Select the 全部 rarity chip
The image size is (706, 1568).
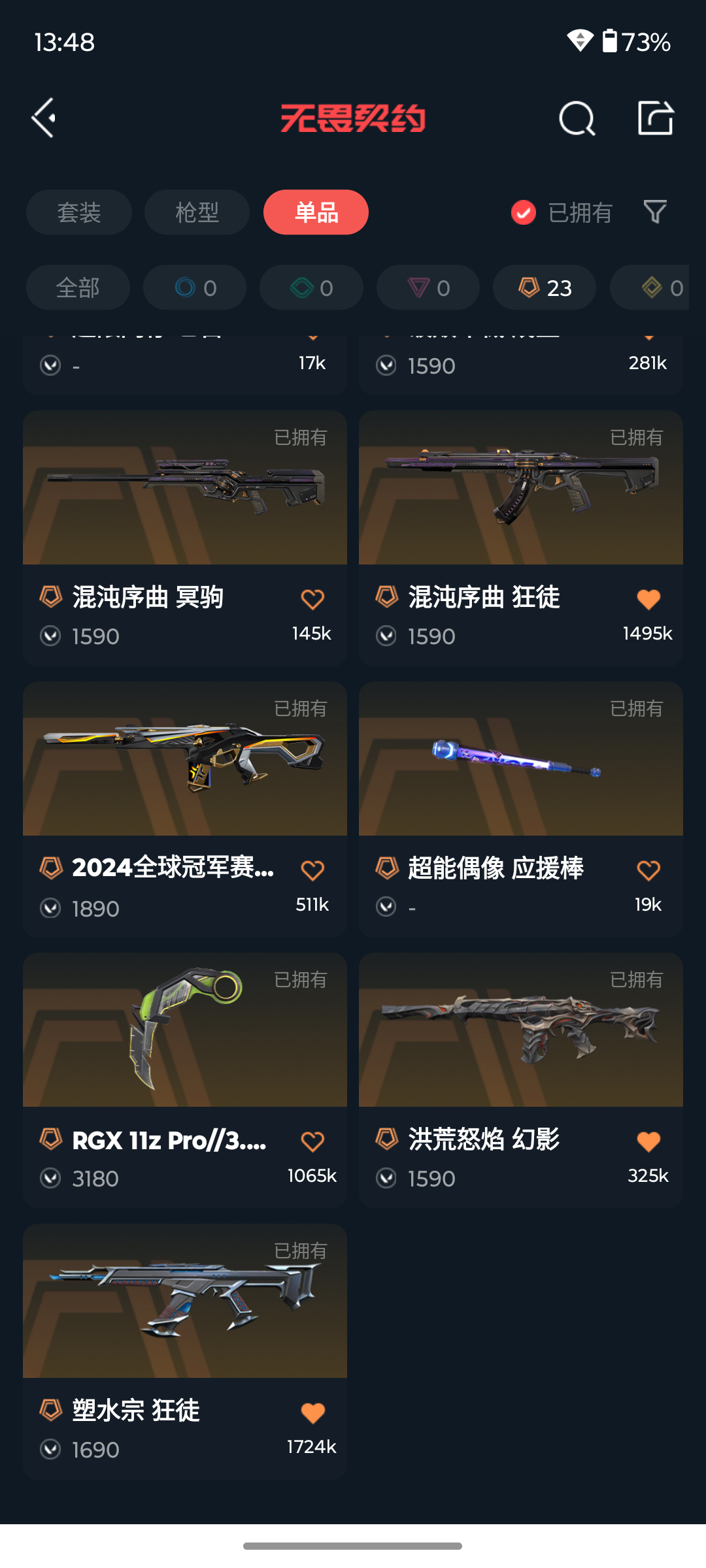click(x=78, y=287)
